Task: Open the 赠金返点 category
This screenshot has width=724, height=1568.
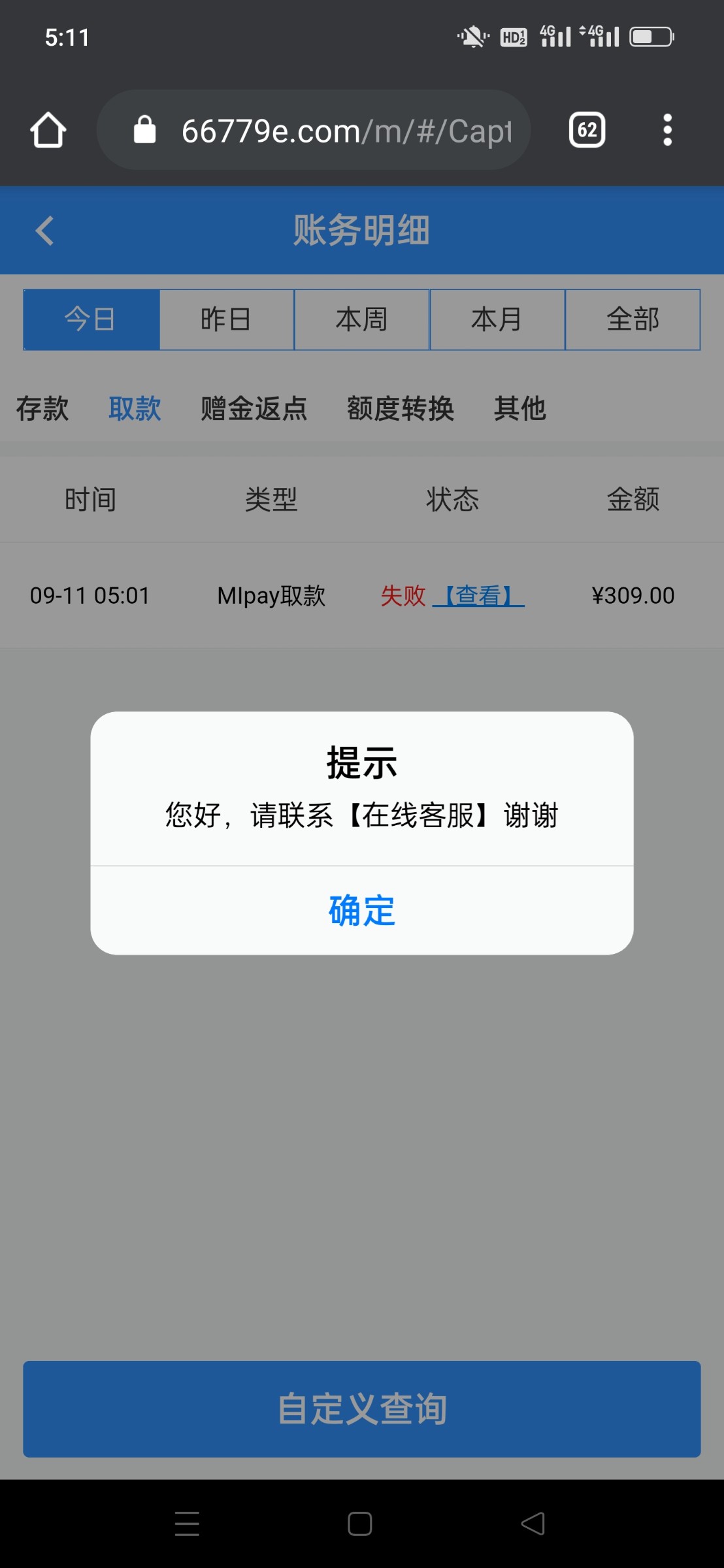Action: [x=254, y=409]
